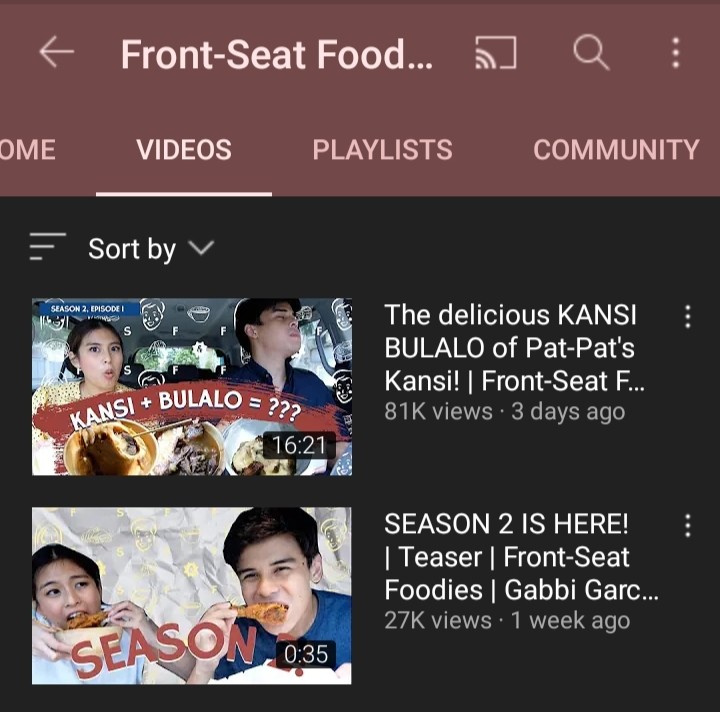This screenshot has width=720, height=712.
Task: Play the Season 2 teaser video
Action: click(x=192, y=595)
